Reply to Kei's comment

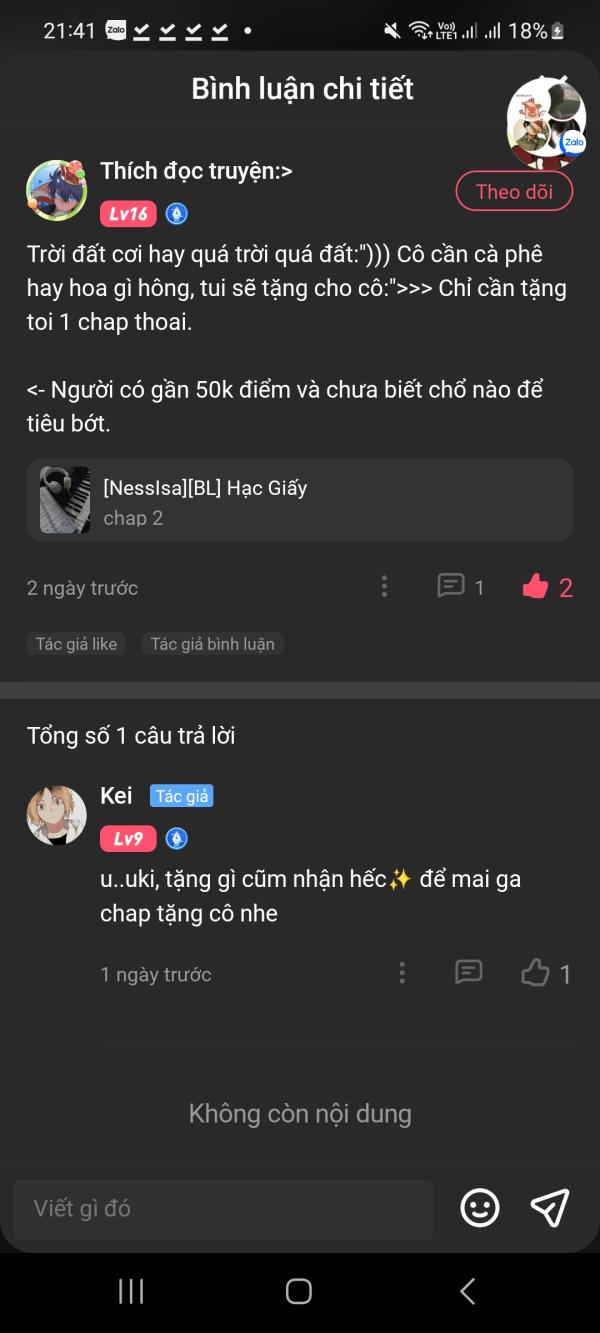(469, 972)
